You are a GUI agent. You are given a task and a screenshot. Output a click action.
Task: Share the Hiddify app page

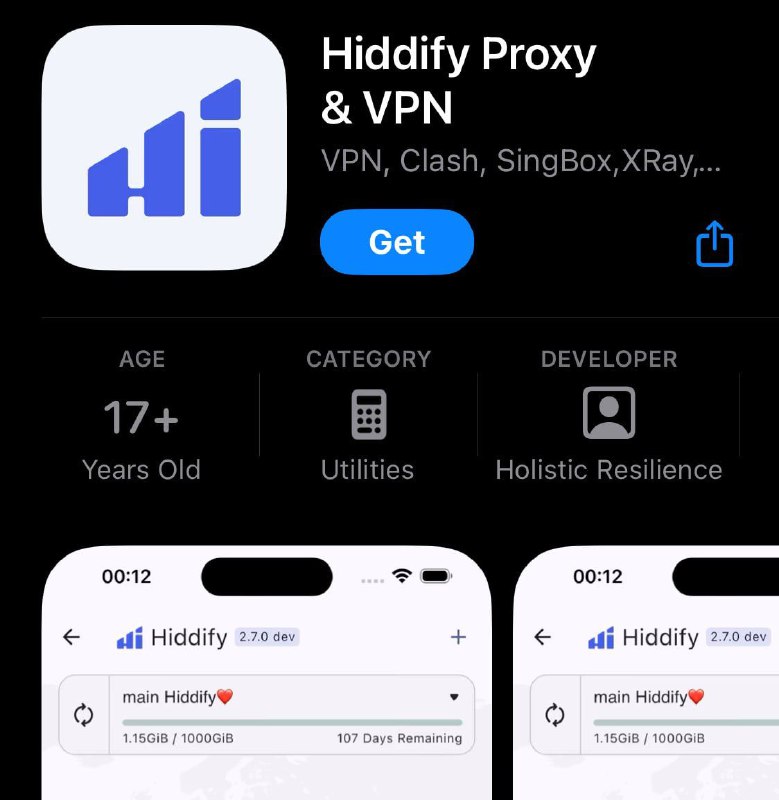click(714, 243)
